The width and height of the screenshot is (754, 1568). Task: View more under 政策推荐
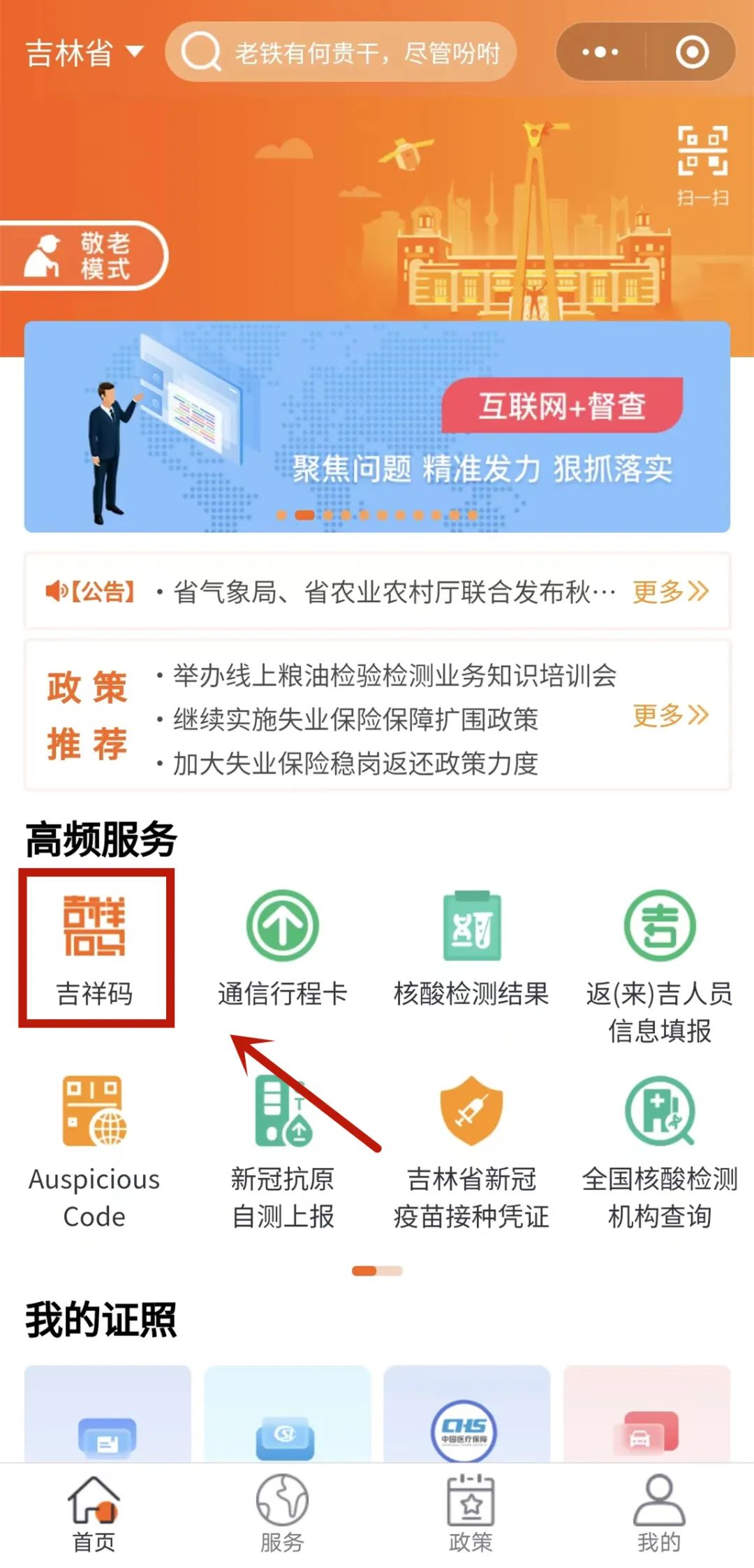pyautogui.click(x=670, y=715)
